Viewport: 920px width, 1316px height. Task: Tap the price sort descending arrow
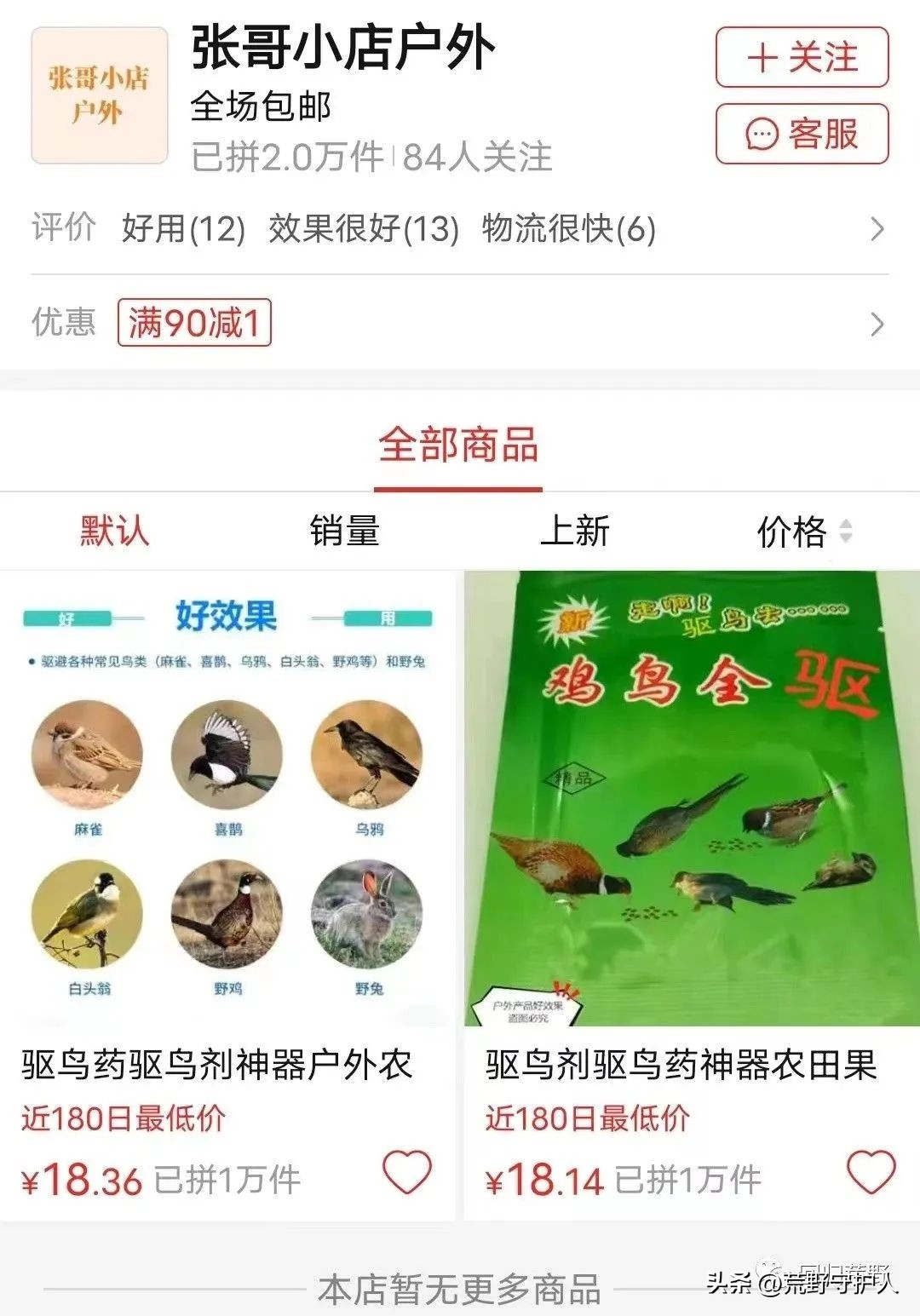(x=846, y=537)
